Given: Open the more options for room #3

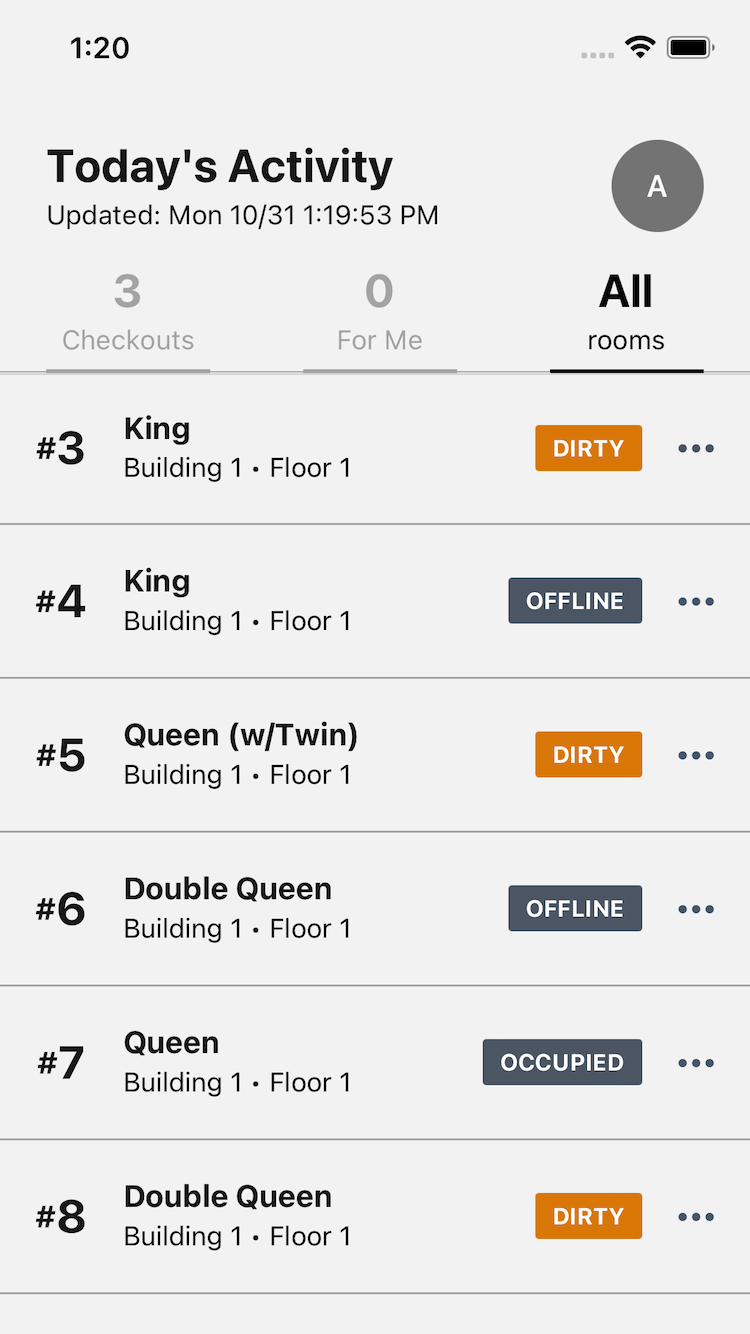Looking at the screenshot, I should 696,448.
